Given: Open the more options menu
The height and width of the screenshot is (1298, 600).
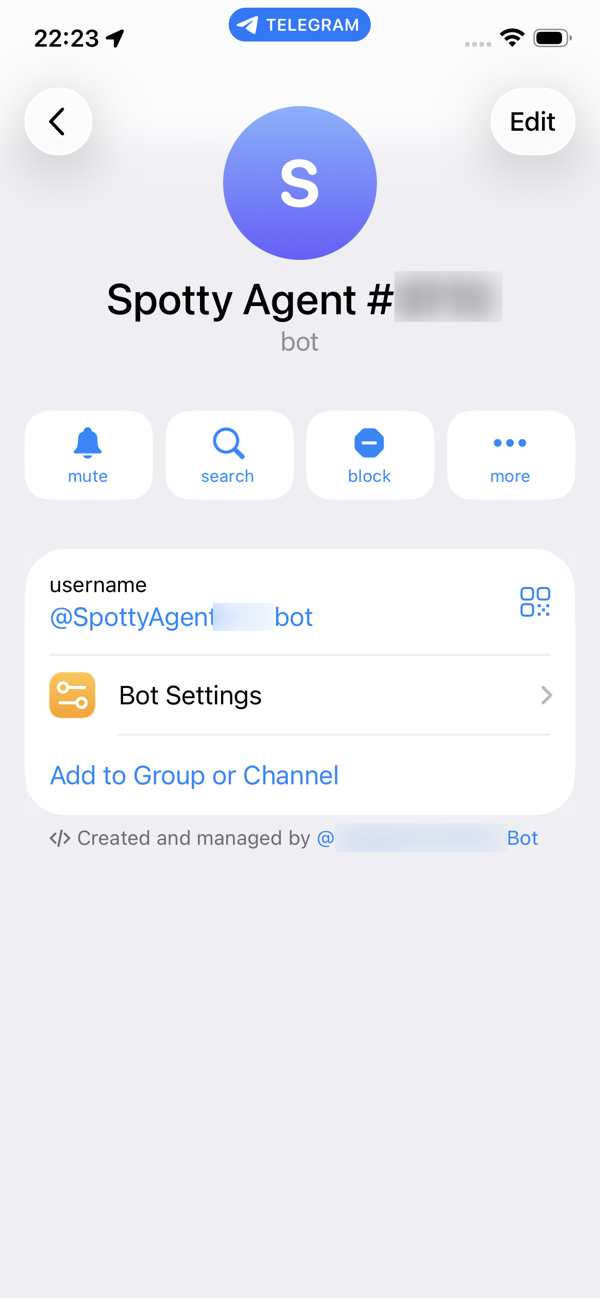Looking at the screenshot, I should click(x=510, y=455).
